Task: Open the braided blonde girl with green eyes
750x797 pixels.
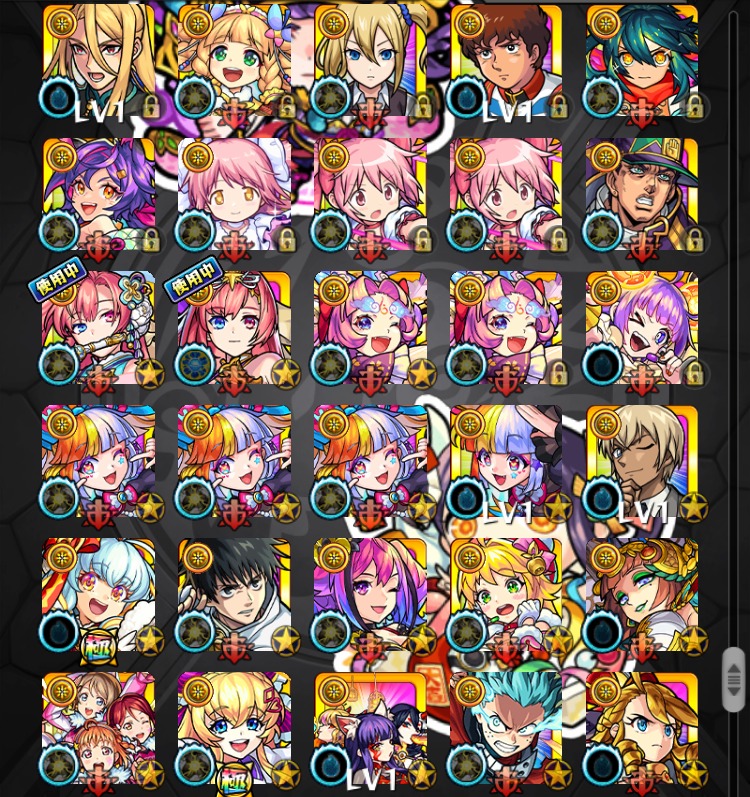Action: pos(234,60)
